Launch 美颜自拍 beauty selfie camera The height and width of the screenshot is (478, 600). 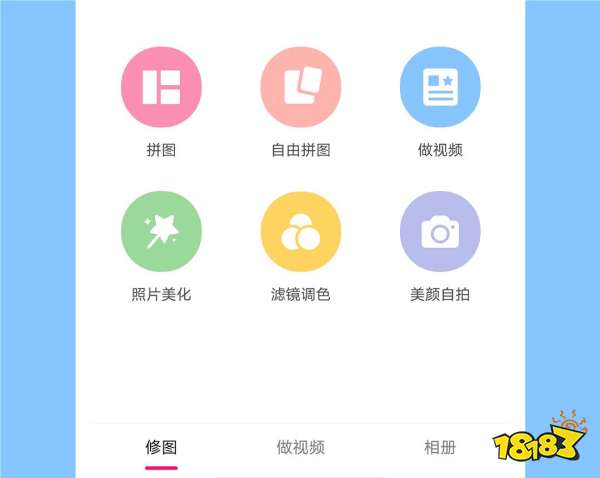click(x=440, y=231)
